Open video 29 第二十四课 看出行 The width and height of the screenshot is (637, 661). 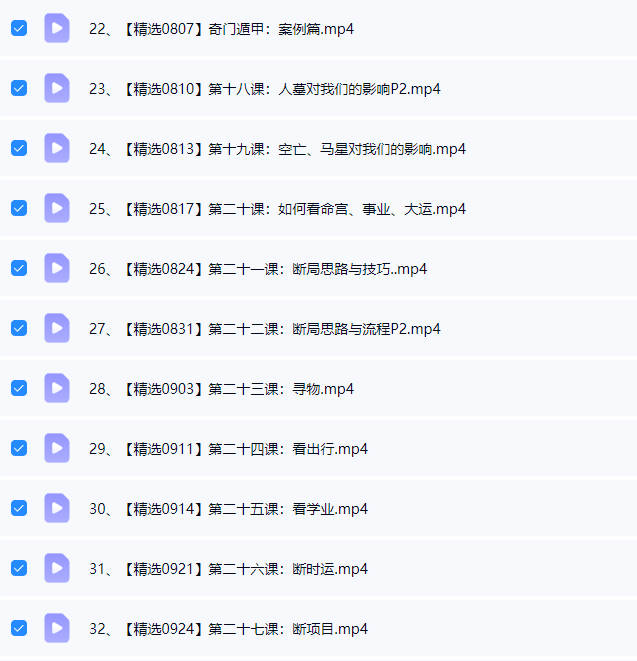click(x=228, y=449)
